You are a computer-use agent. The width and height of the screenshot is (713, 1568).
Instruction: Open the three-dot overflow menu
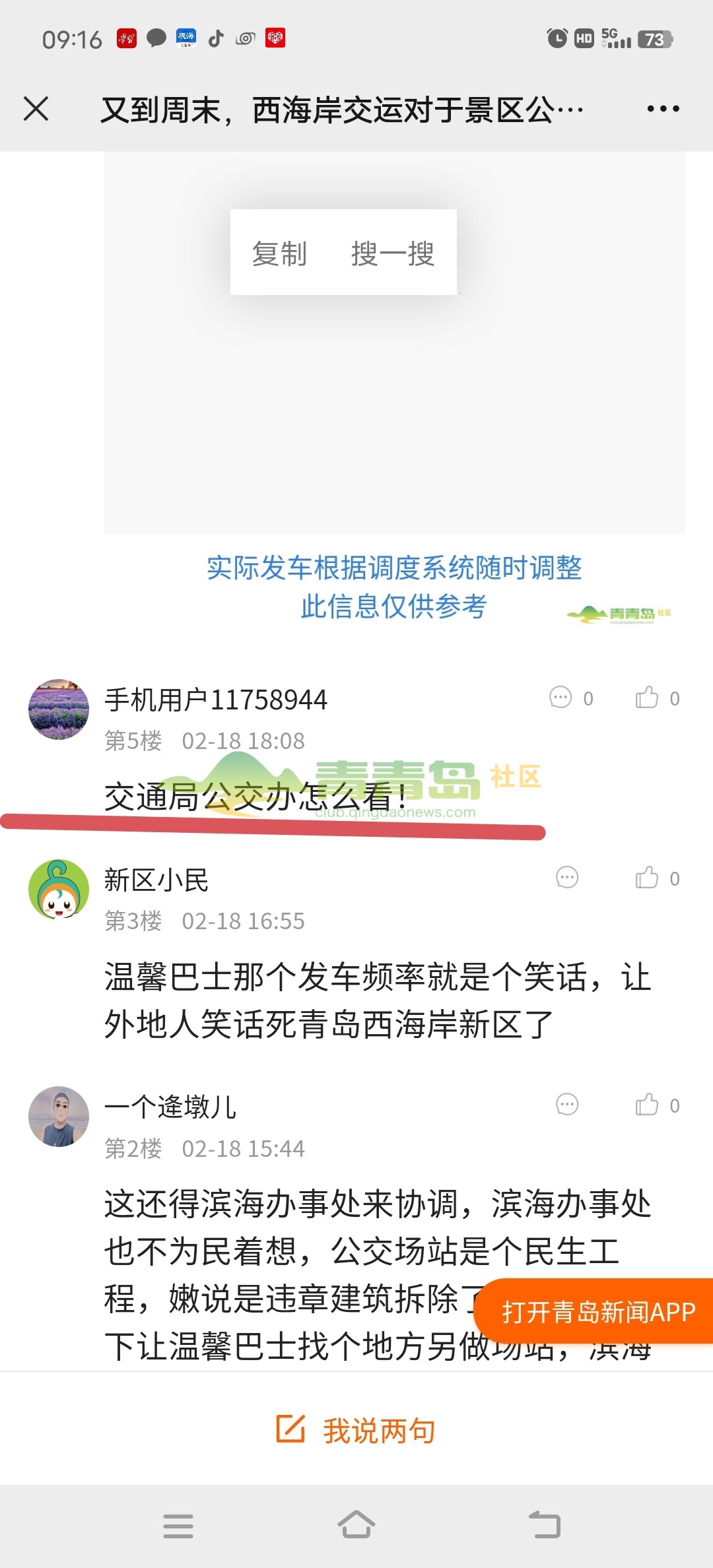point(663,109)
